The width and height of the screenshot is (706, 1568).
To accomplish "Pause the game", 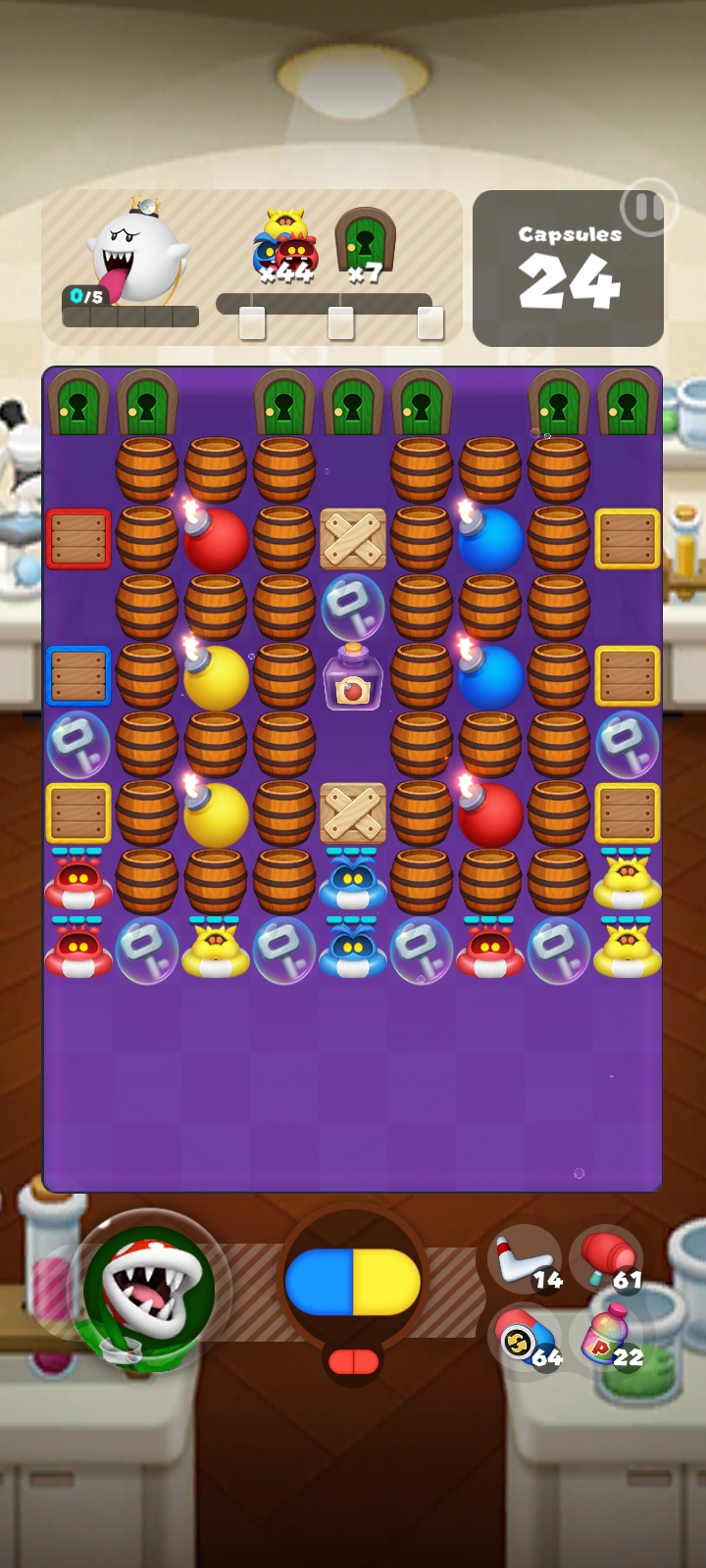I will (647, 208).
